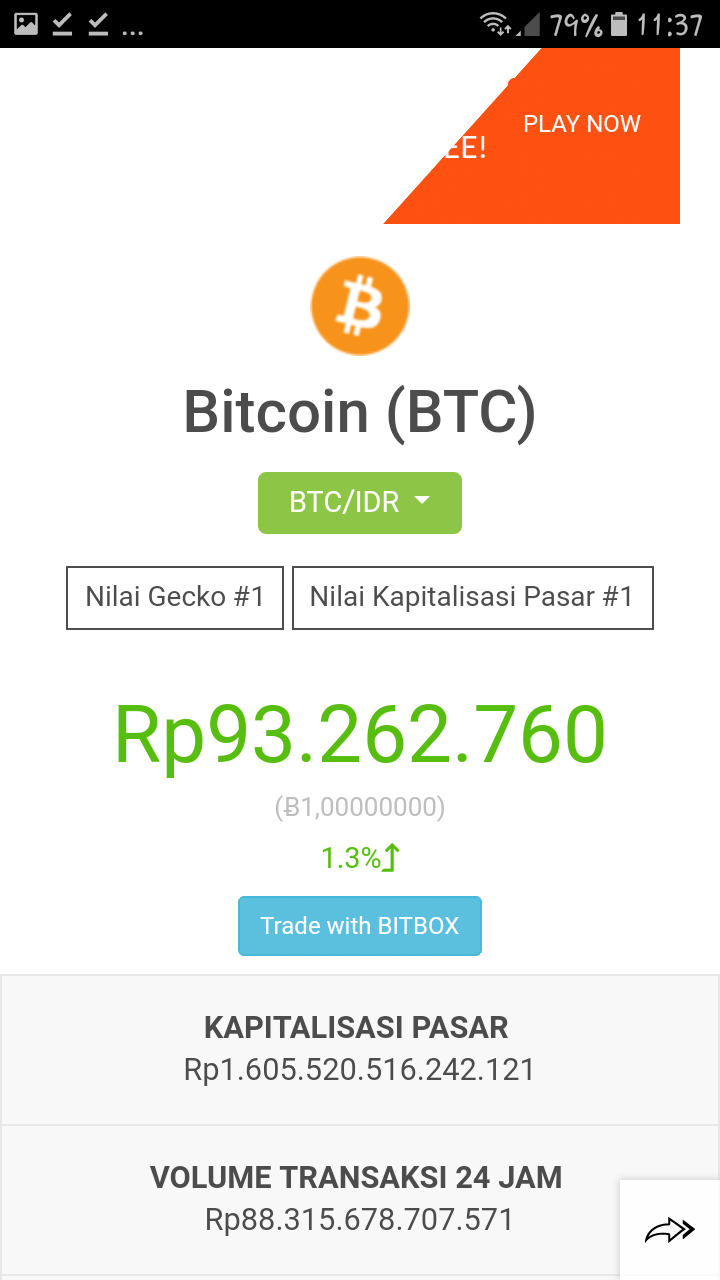This screenshot has width=720, height=1280.
Task: Open the Nilai Gecko #1 badge
Action: tap(175, 598)
